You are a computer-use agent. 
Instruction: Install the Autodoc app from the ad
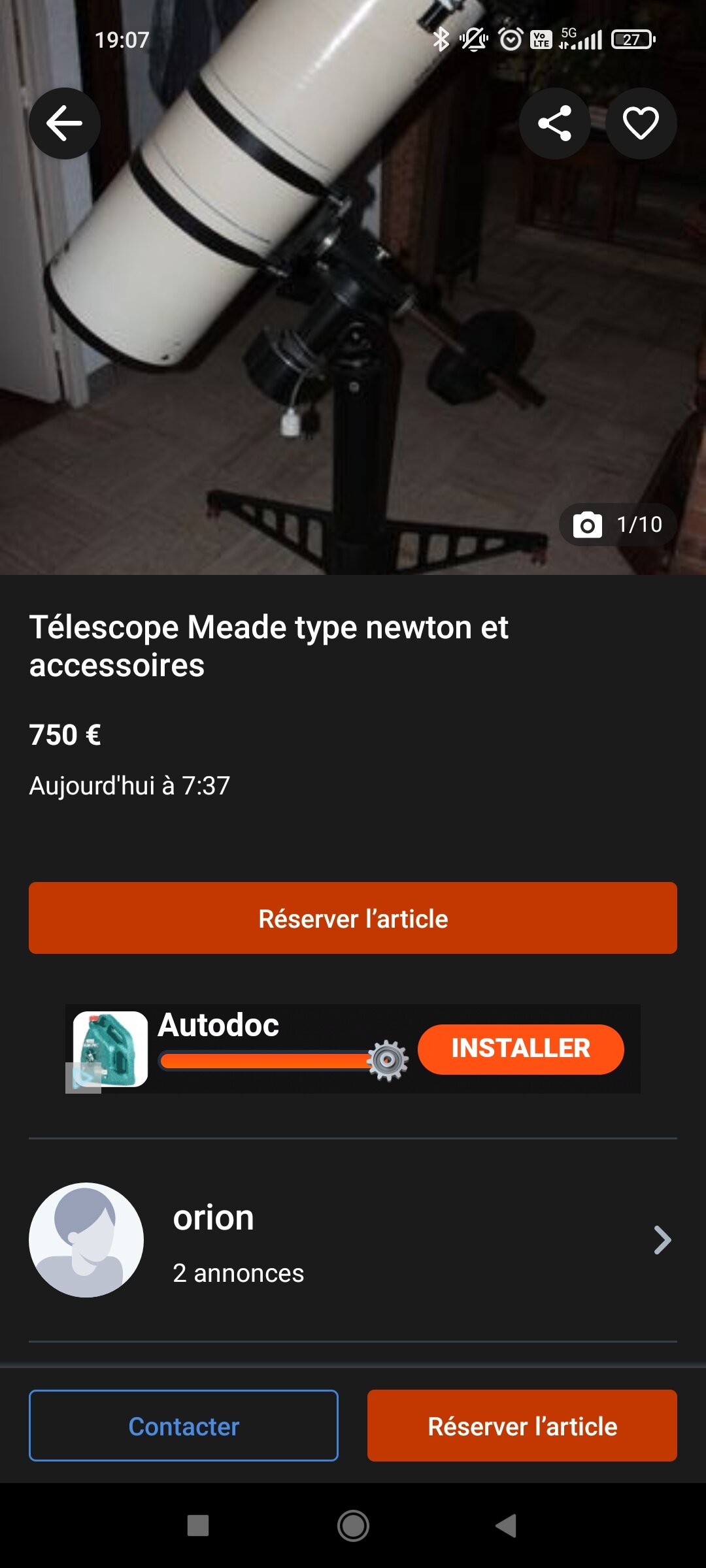pyautogui.click(x=520, y=1049)
